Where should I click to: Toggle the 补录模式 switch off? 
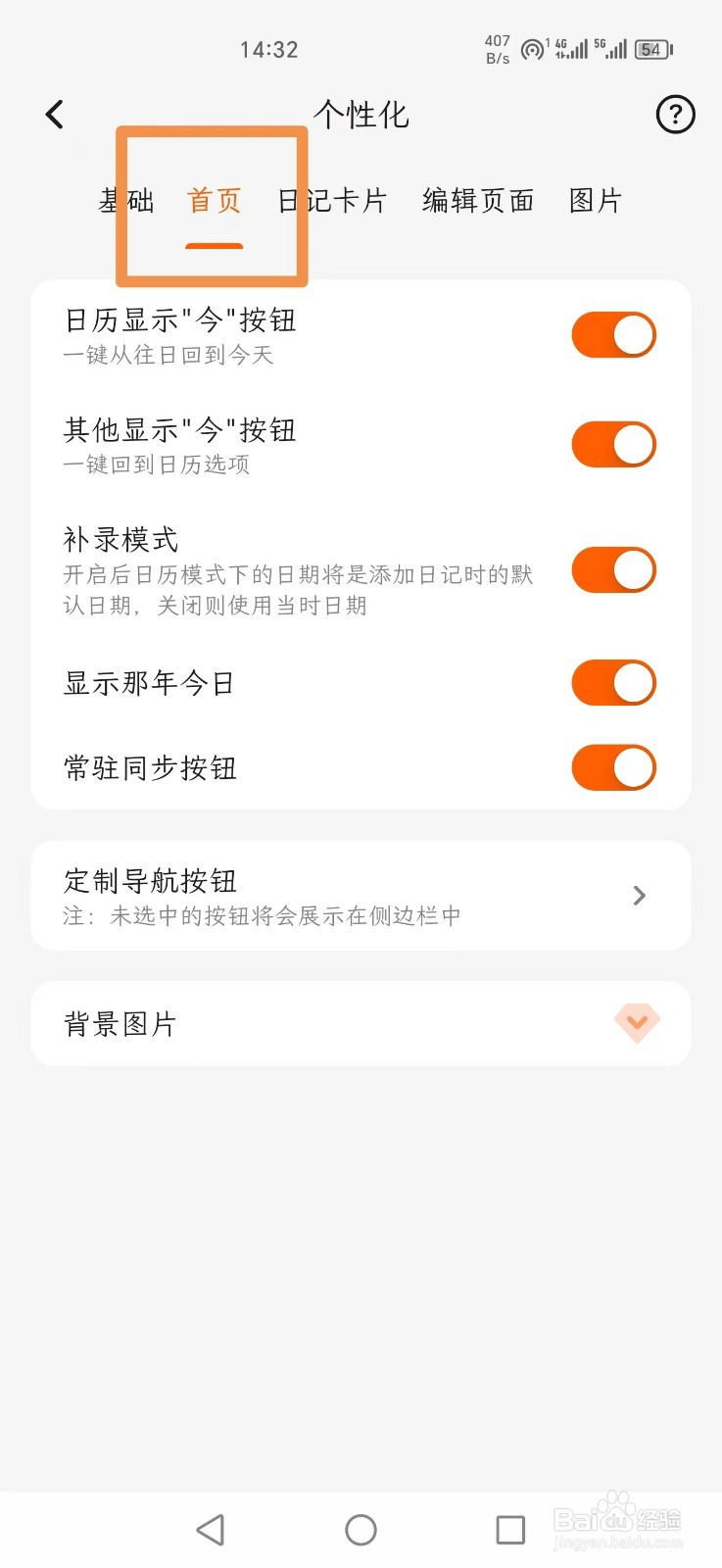click(613, 569)
